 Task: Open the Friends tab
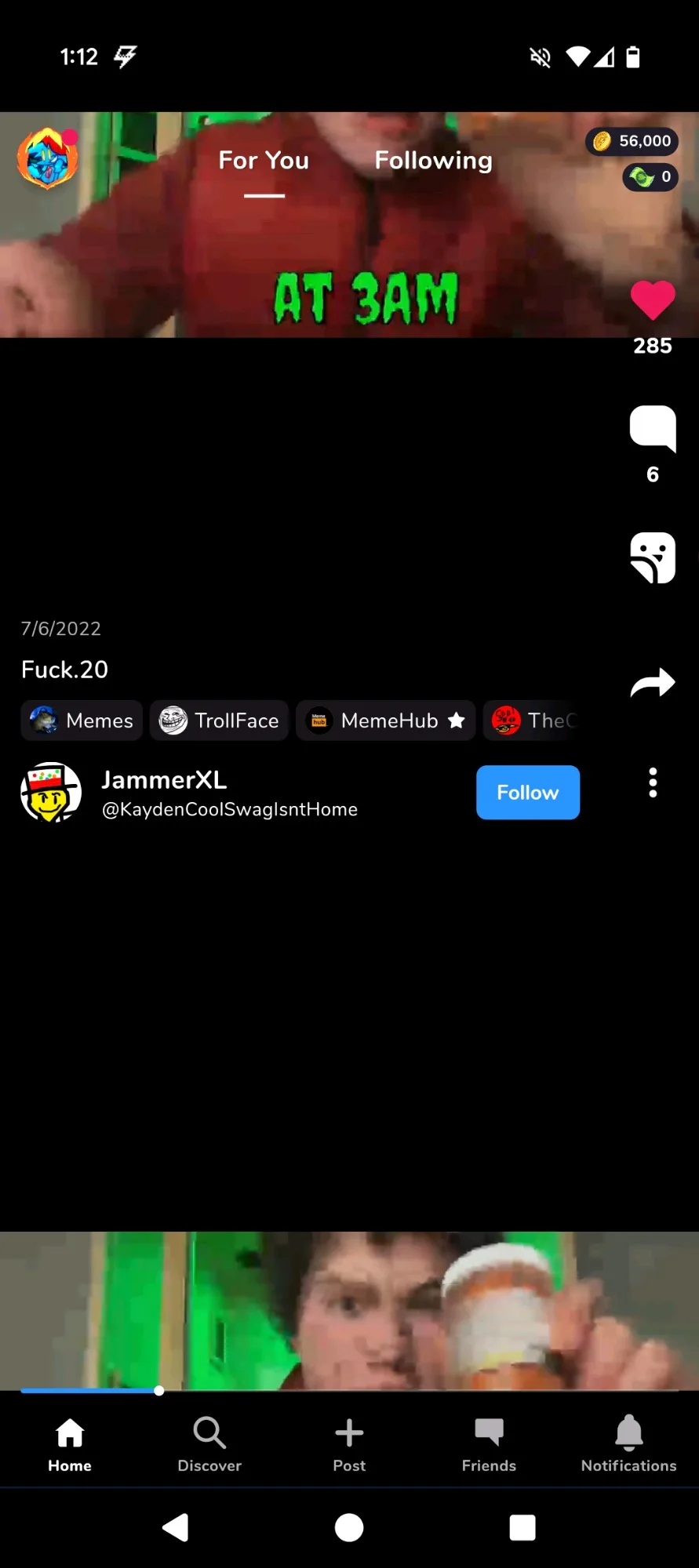[489, 1444]
